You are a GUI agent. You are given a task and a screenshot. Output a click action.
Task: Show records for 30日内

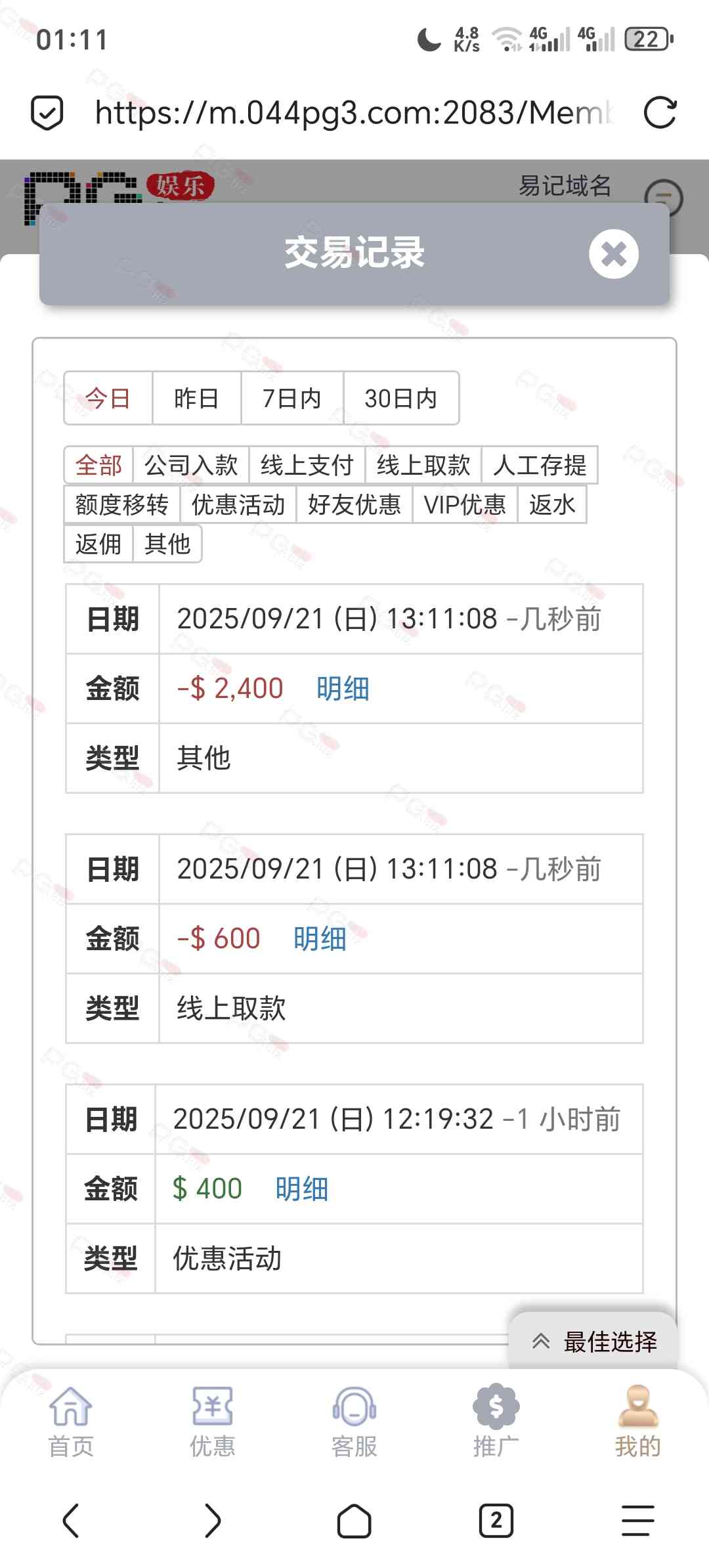pos(400,399)
